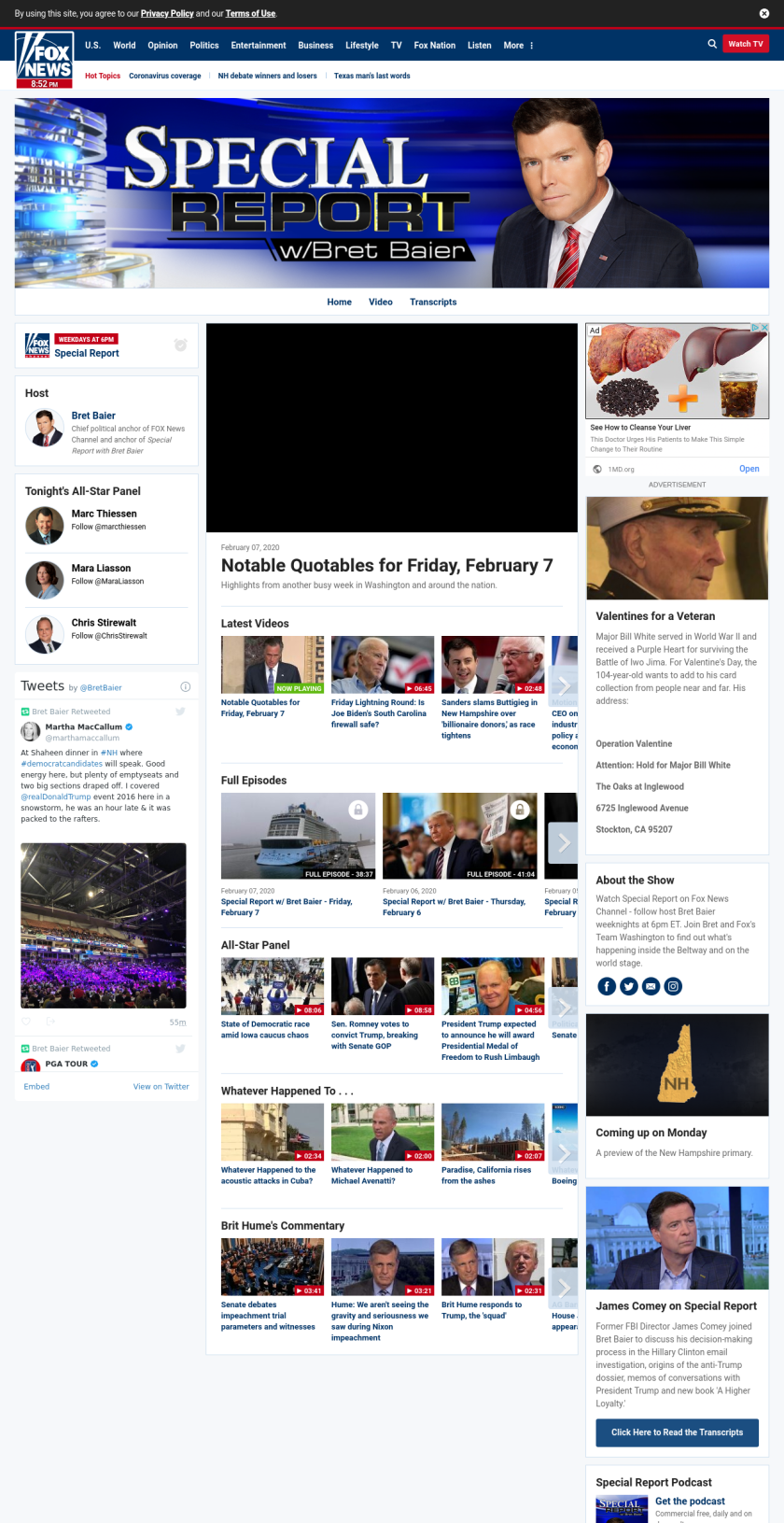The width and height of the screenshot is (784, 1523).
Task: Show next Latest Videos items
Action: pyautogui.click(x=564, y=684)
